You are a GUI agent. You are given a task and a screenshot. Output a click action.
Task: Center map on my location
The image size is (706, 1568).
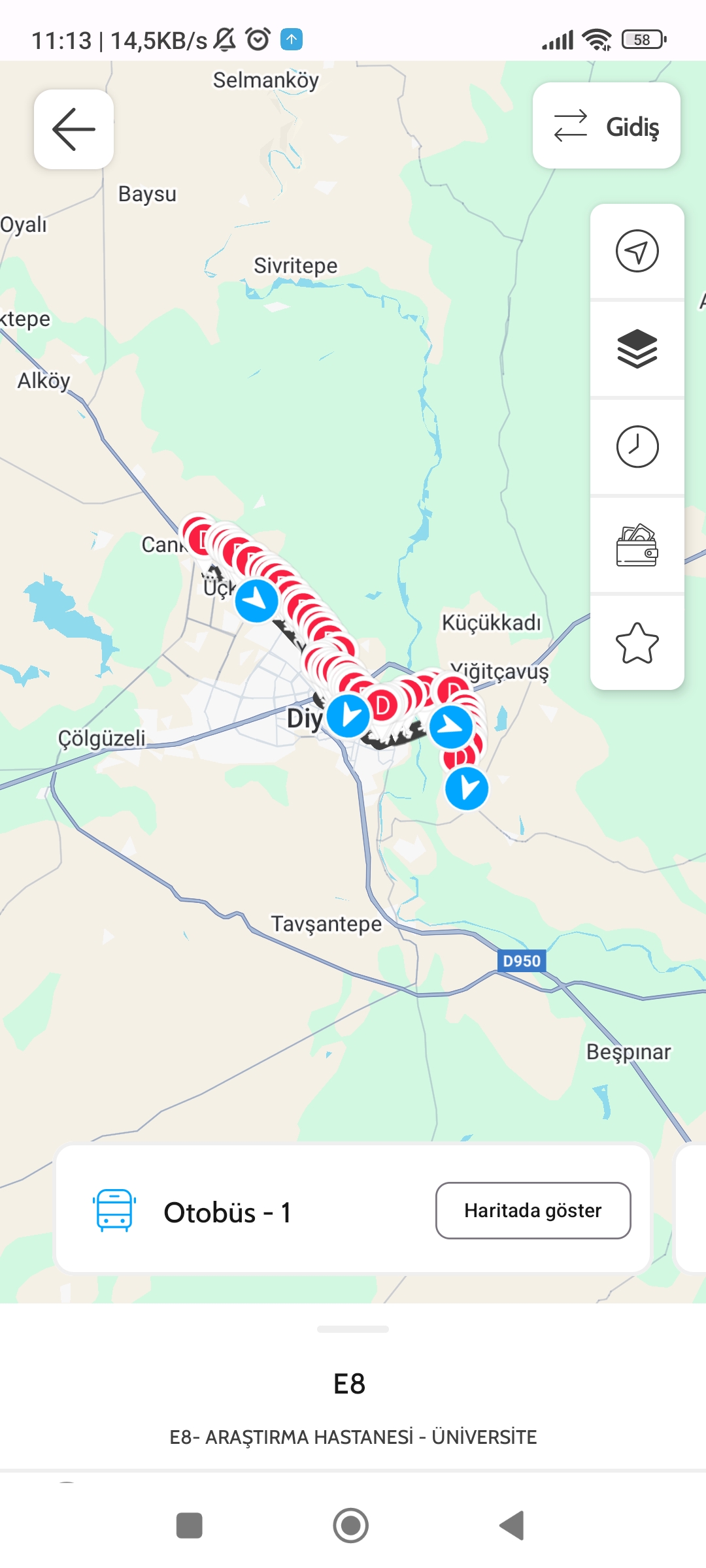point(637,251)
